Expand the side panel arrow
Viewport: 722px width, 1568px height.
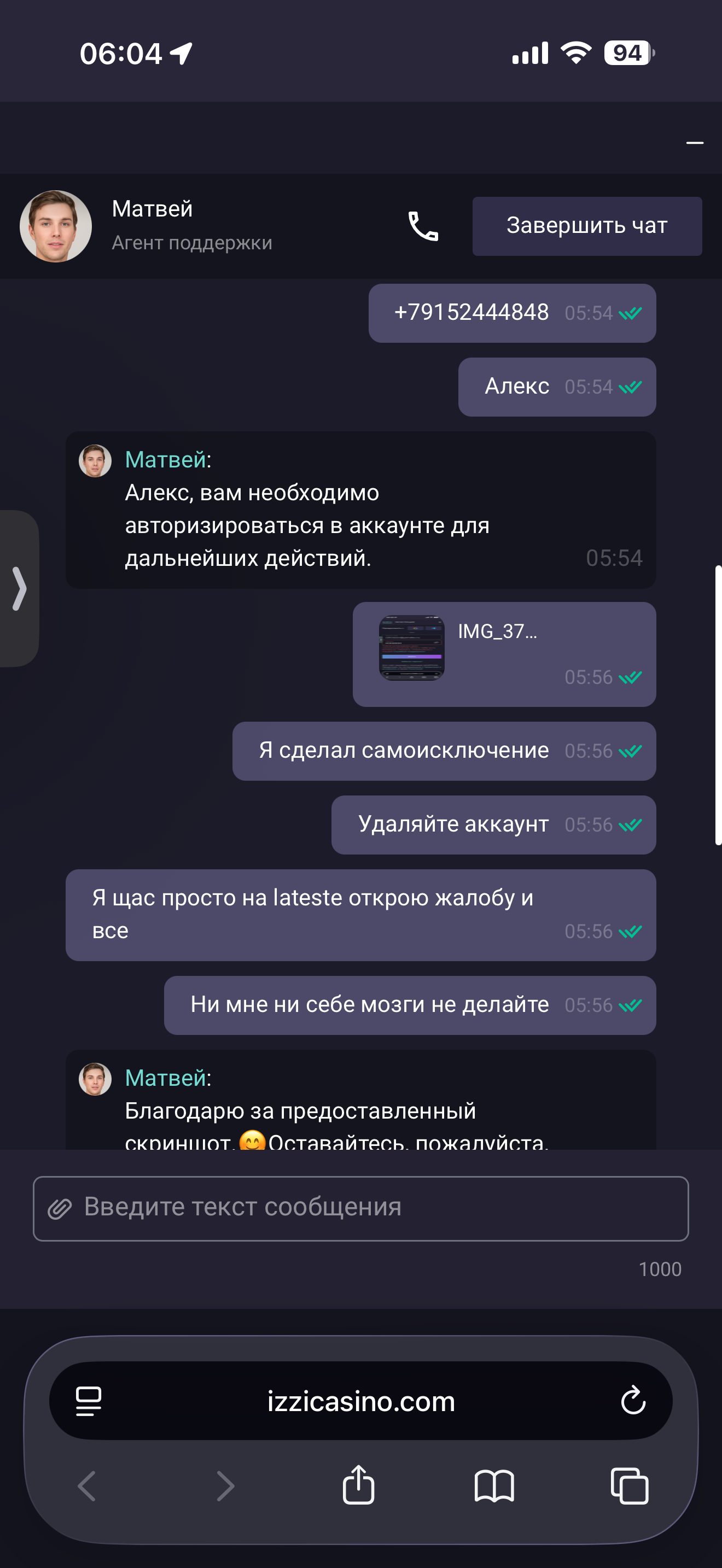[20, 588]
